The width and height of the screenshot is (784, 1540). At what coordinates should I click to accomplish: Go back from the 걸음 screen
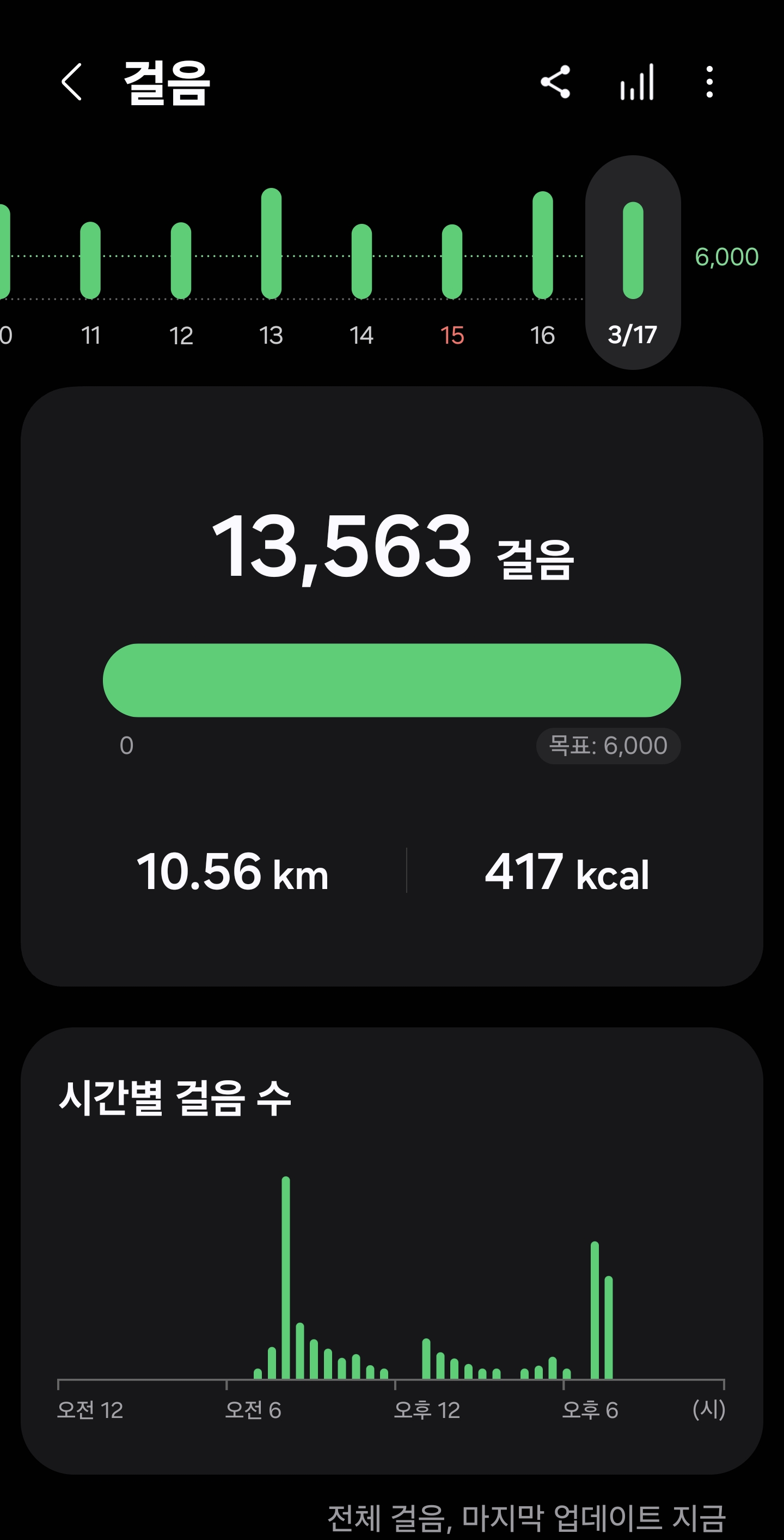(x=72, y=82)
